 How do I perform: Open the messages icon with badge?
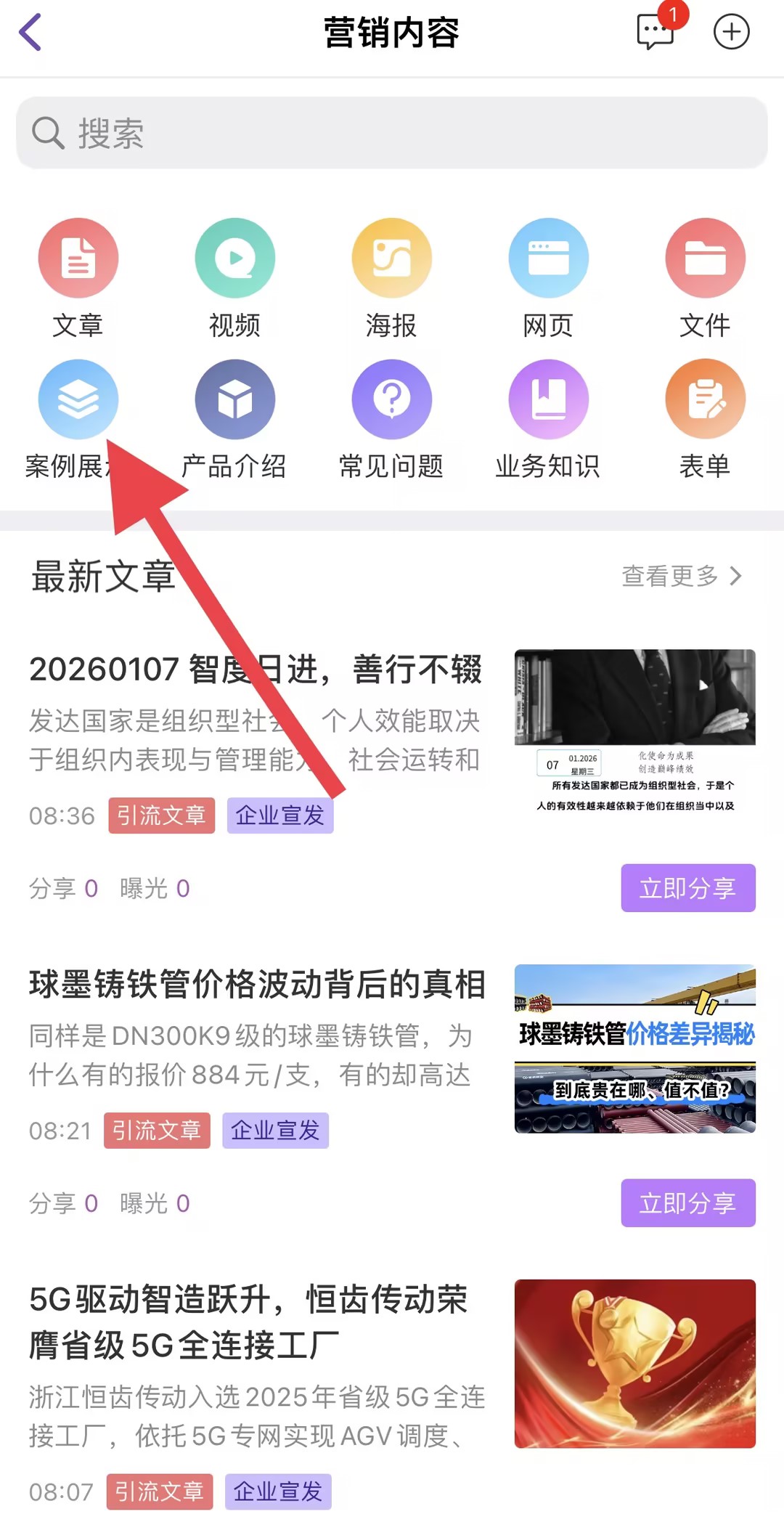coord(655,33)
